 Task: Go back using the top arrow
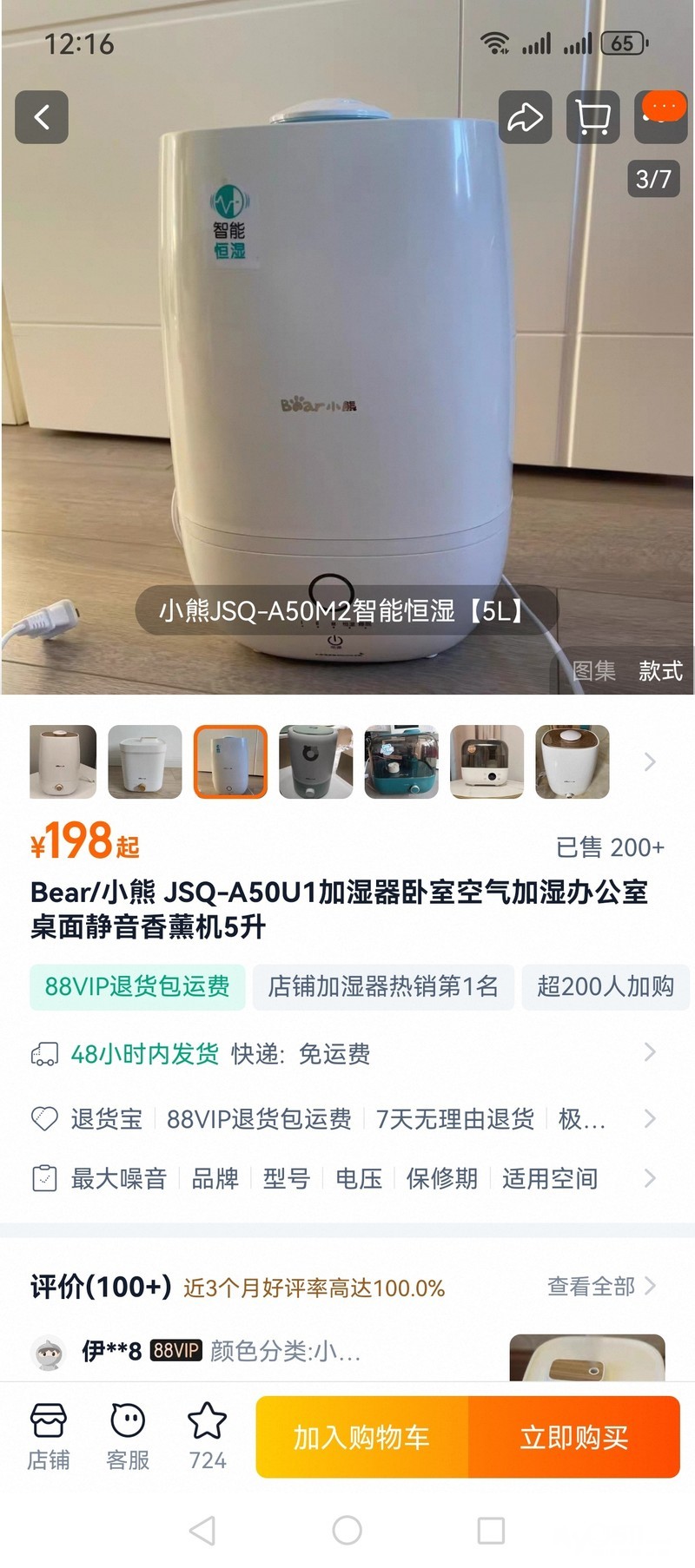click(42, 116)
